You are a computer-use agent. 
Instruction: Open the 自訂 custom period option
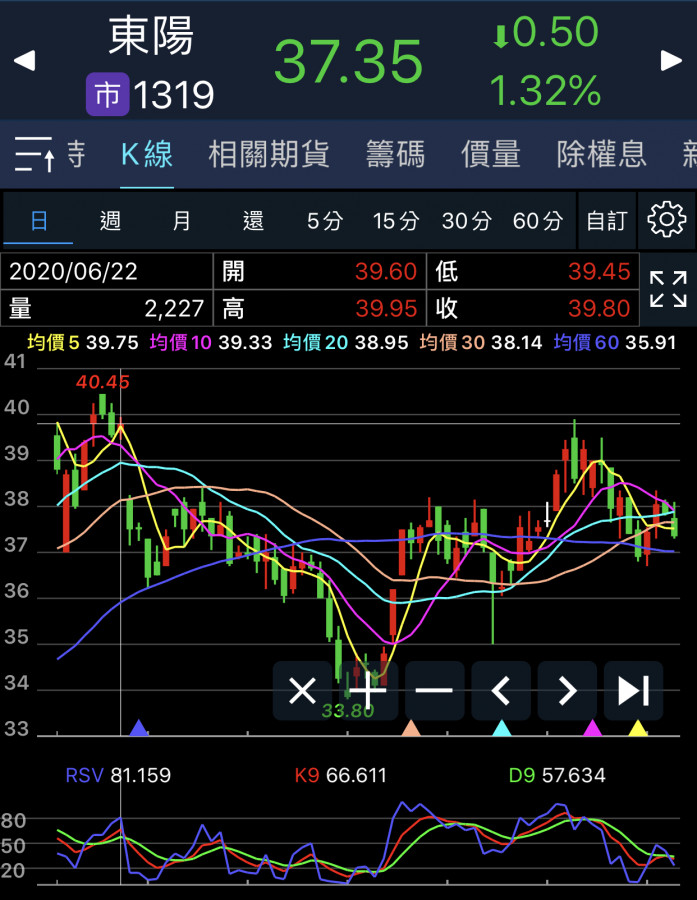coord(607,221)
